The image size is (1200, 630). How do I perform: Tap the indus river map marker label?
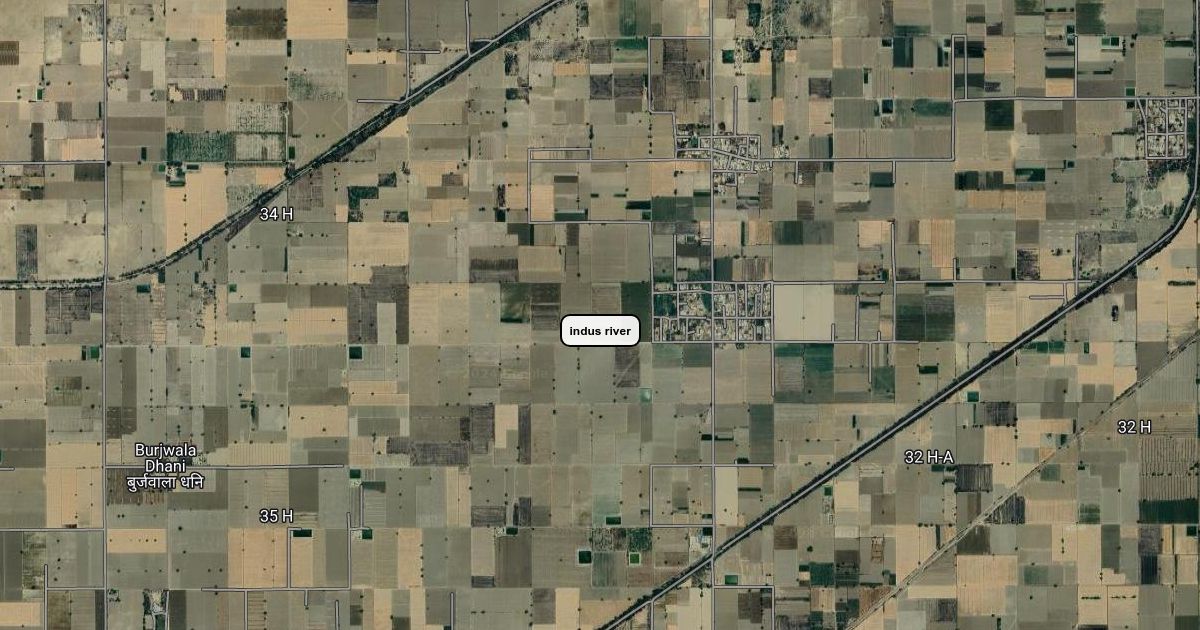[600, 331]
